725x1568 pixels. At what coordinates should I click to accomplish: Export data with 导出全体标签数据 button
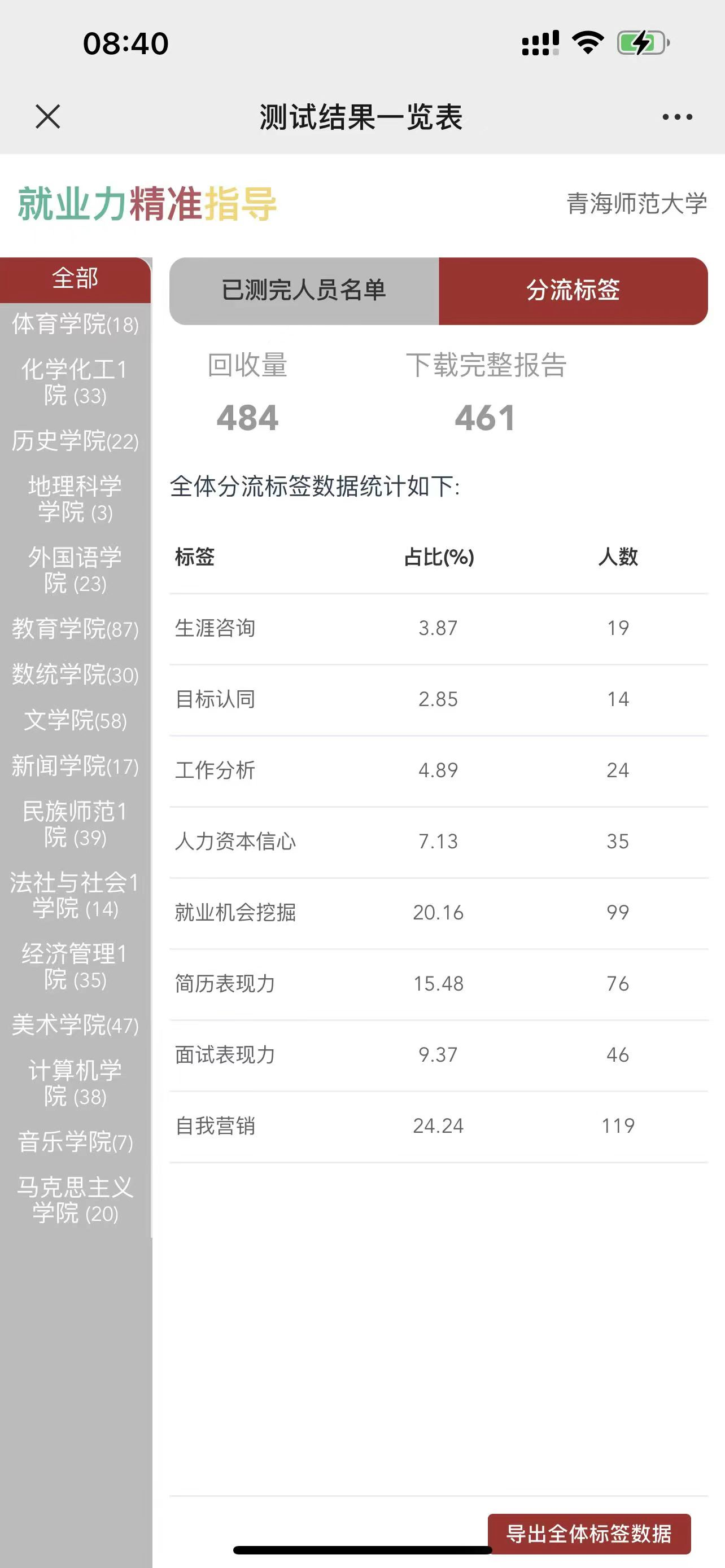[589, 1534]
